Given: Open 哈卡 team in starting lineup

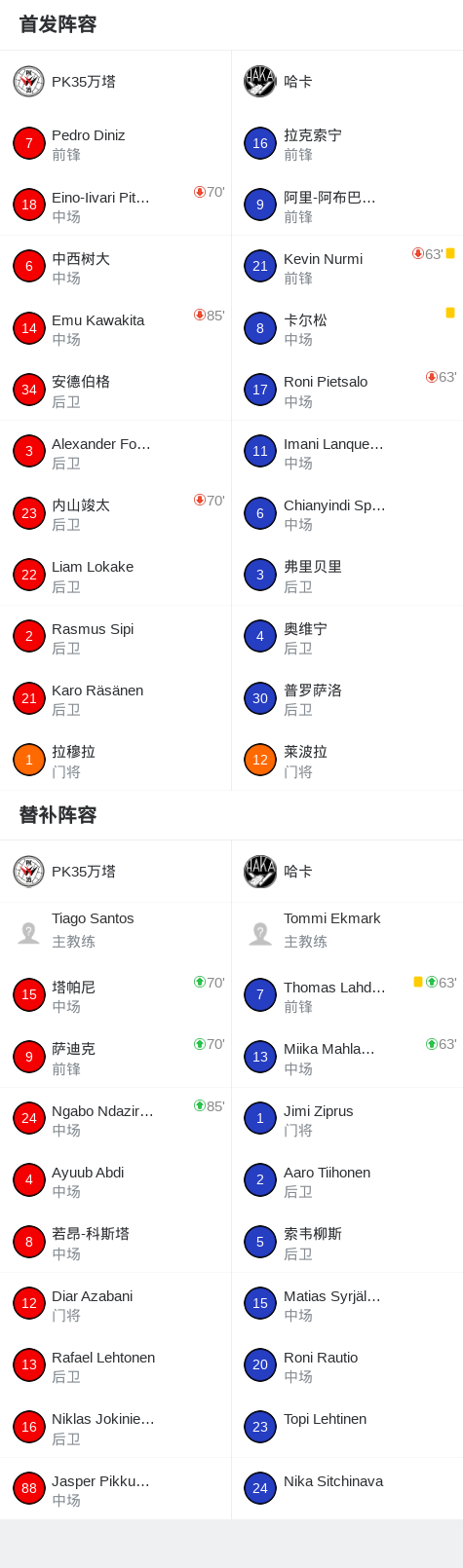Looking at the screenshot, I should [347, 82].
